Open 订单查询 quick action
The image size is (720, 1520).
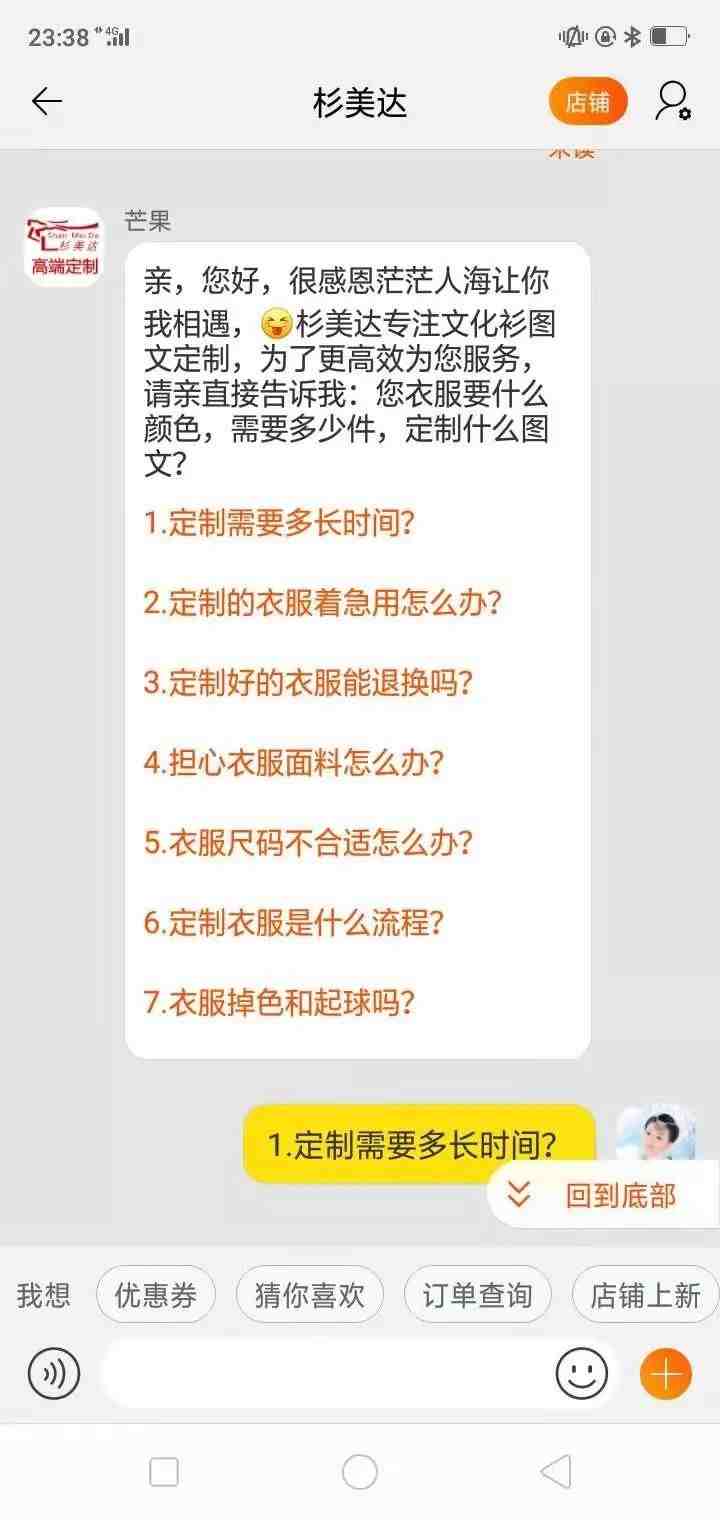pyautogui.click(x=478, y=1296)
